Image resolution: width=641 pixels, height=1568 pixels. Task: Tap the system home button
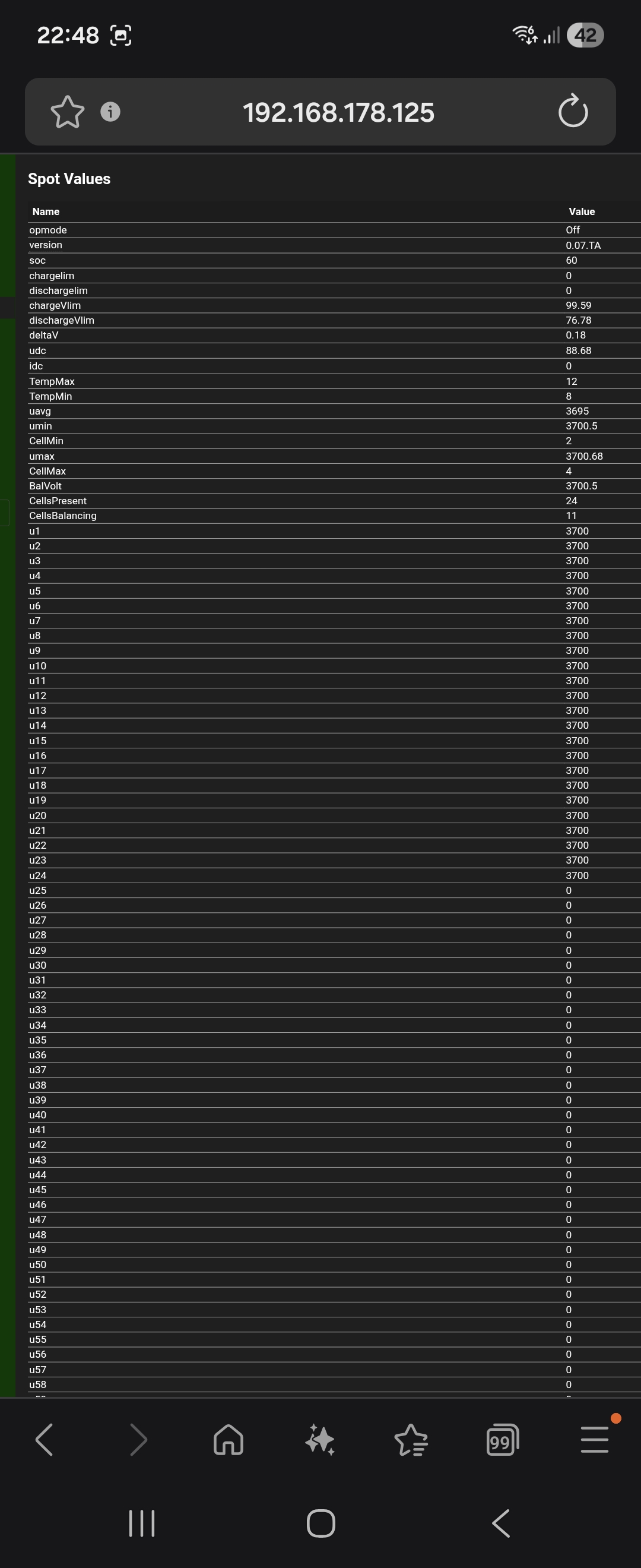[x=321, y=1523]
